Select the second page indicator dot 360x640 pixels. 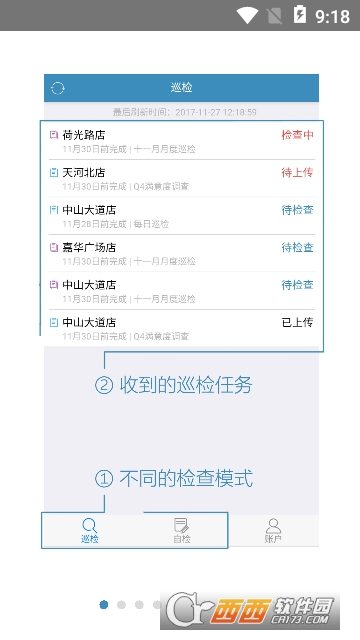121,604
